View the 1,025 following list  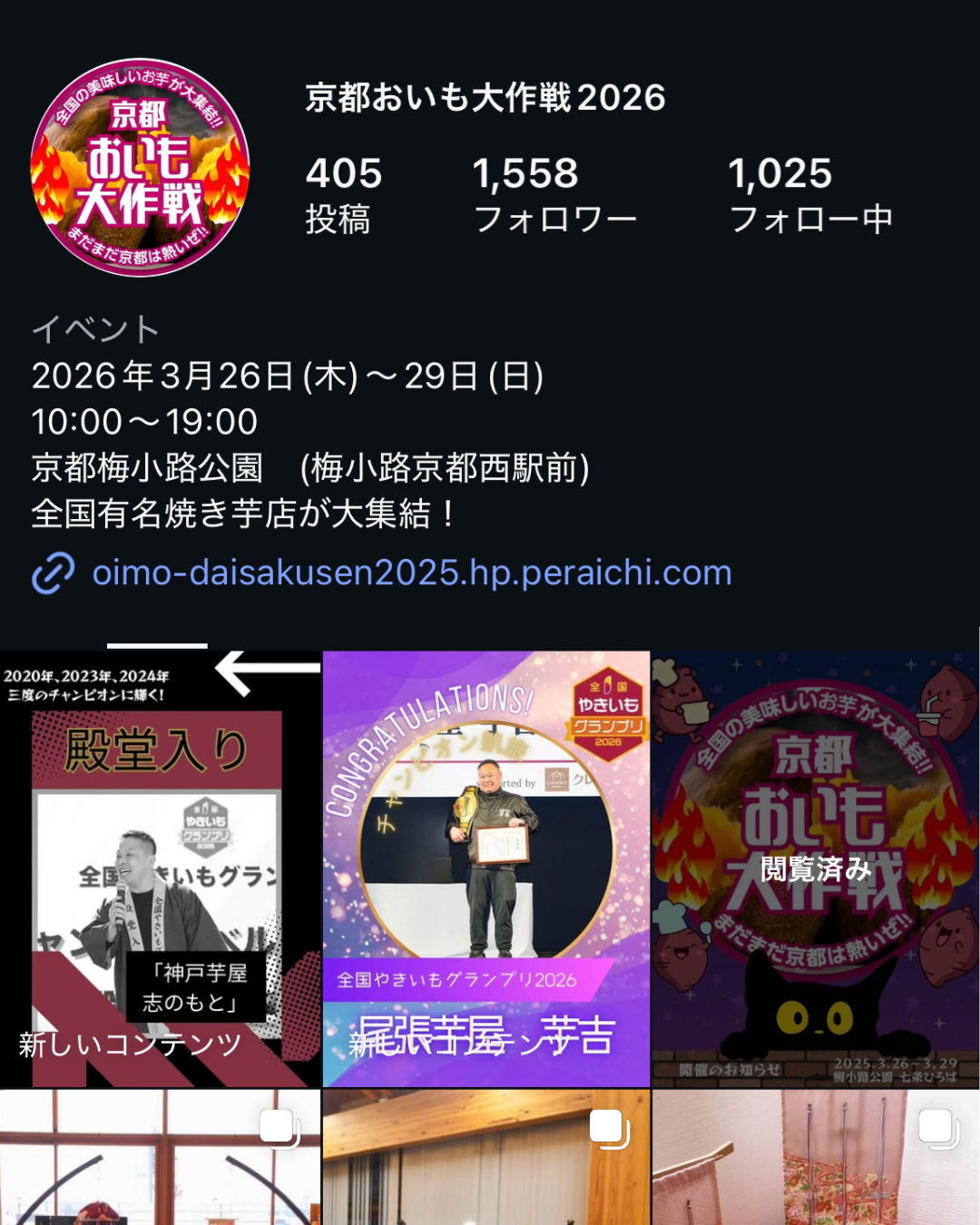810,195
